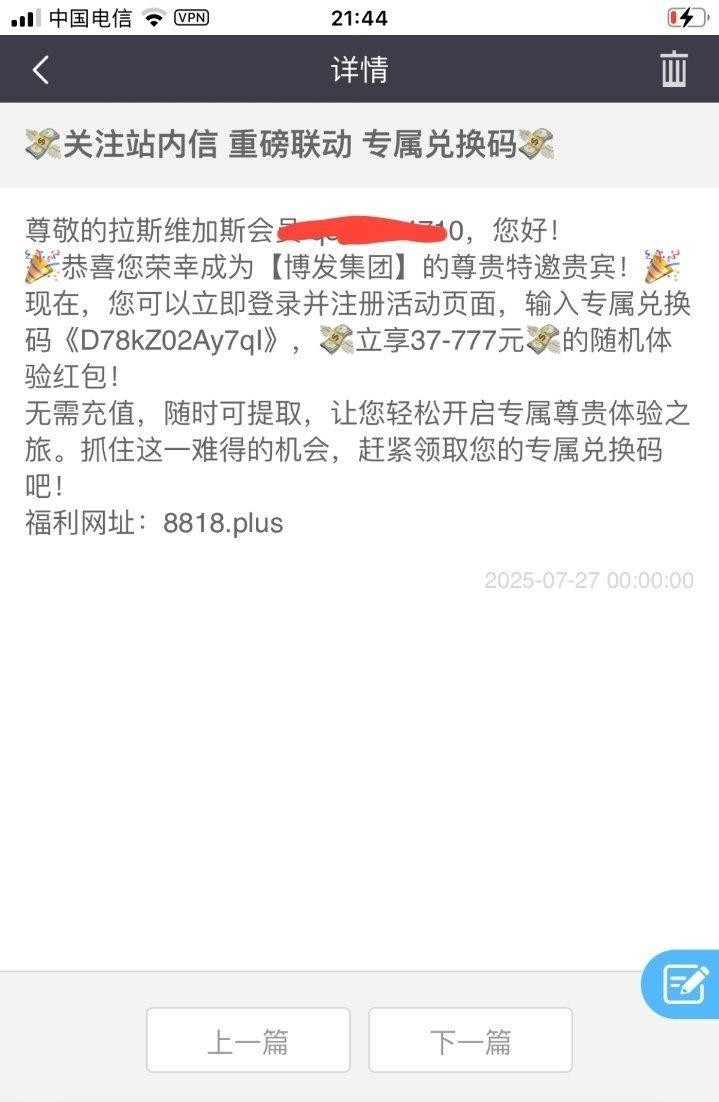Open the previous message 上一篇
Image resolution: width=719 pixels, height=1102 pixels.
pyautogui.click(x=248, y=1041)
